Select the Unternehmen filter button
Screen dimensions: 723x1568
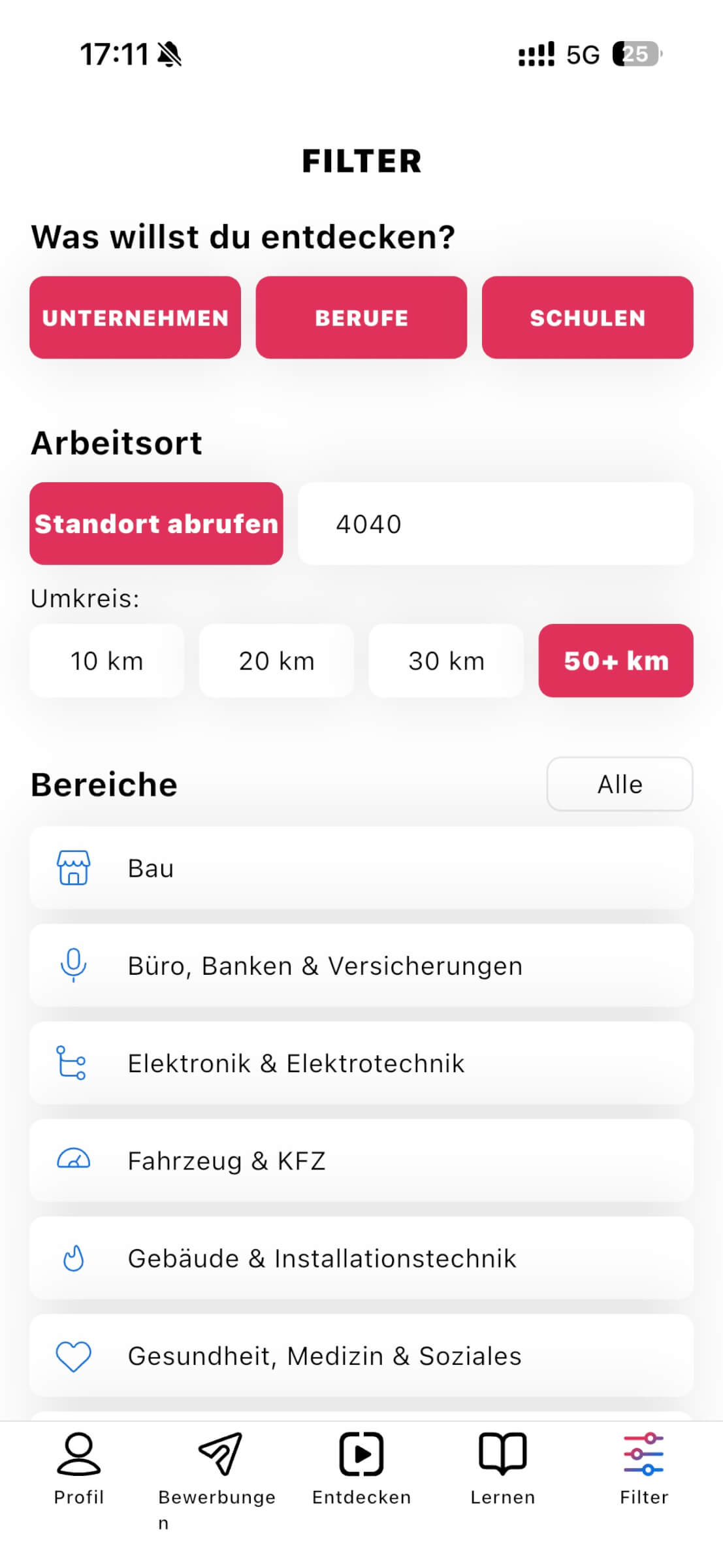pos(135,318)
